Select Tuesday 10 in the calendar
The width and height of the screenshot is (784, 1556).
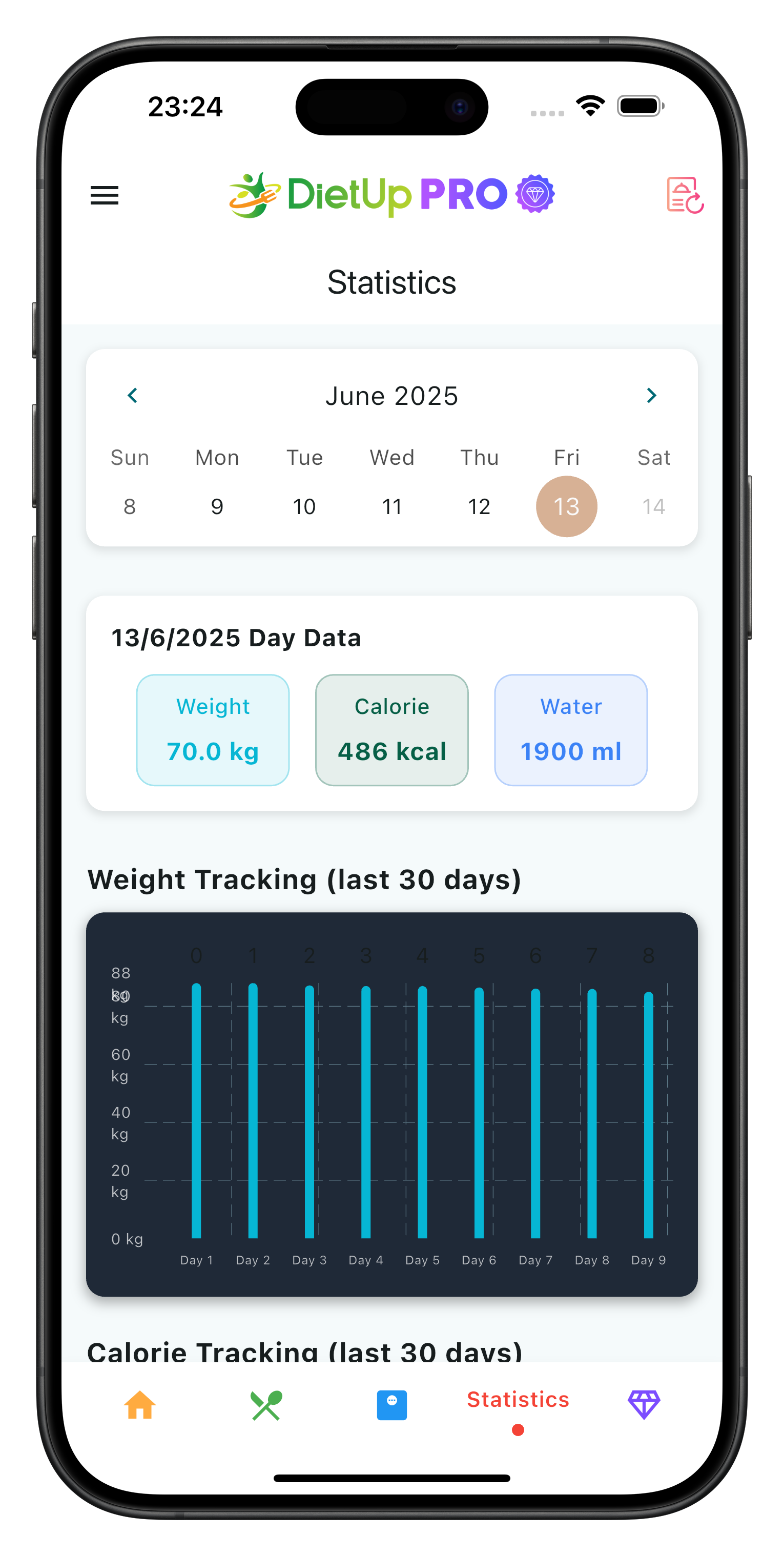pyautogui.click(x=304, y=506)
